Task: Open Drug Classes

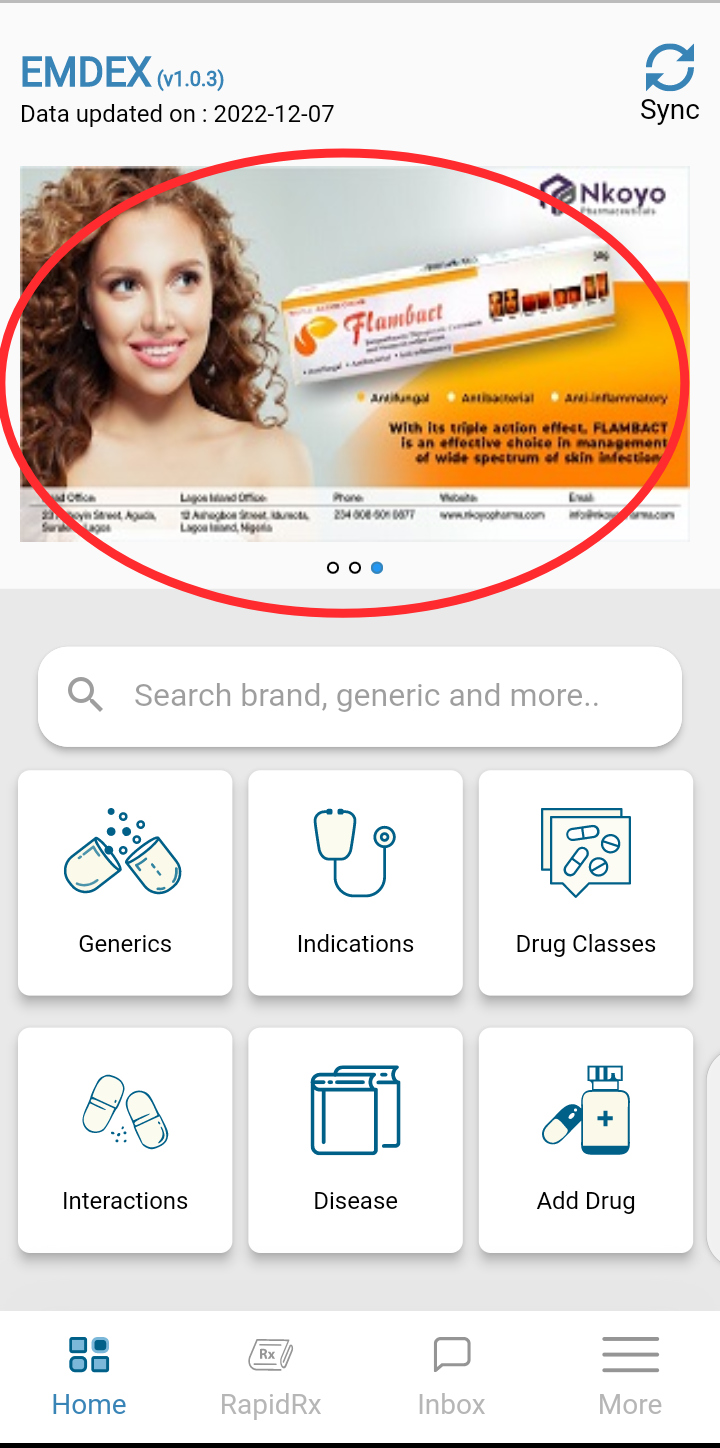Action: (586, 882)
